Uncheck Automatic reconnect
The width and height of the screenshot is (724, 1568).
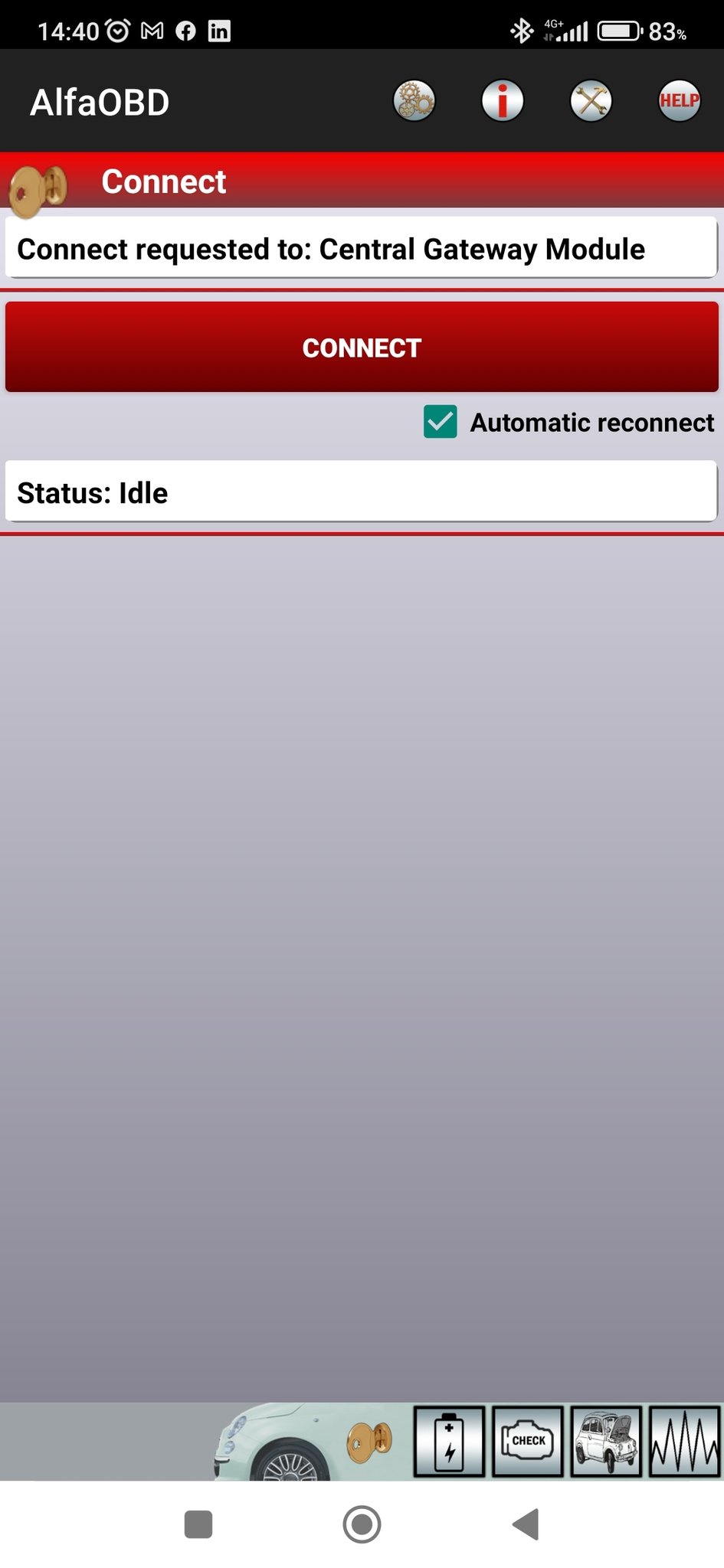441,422
